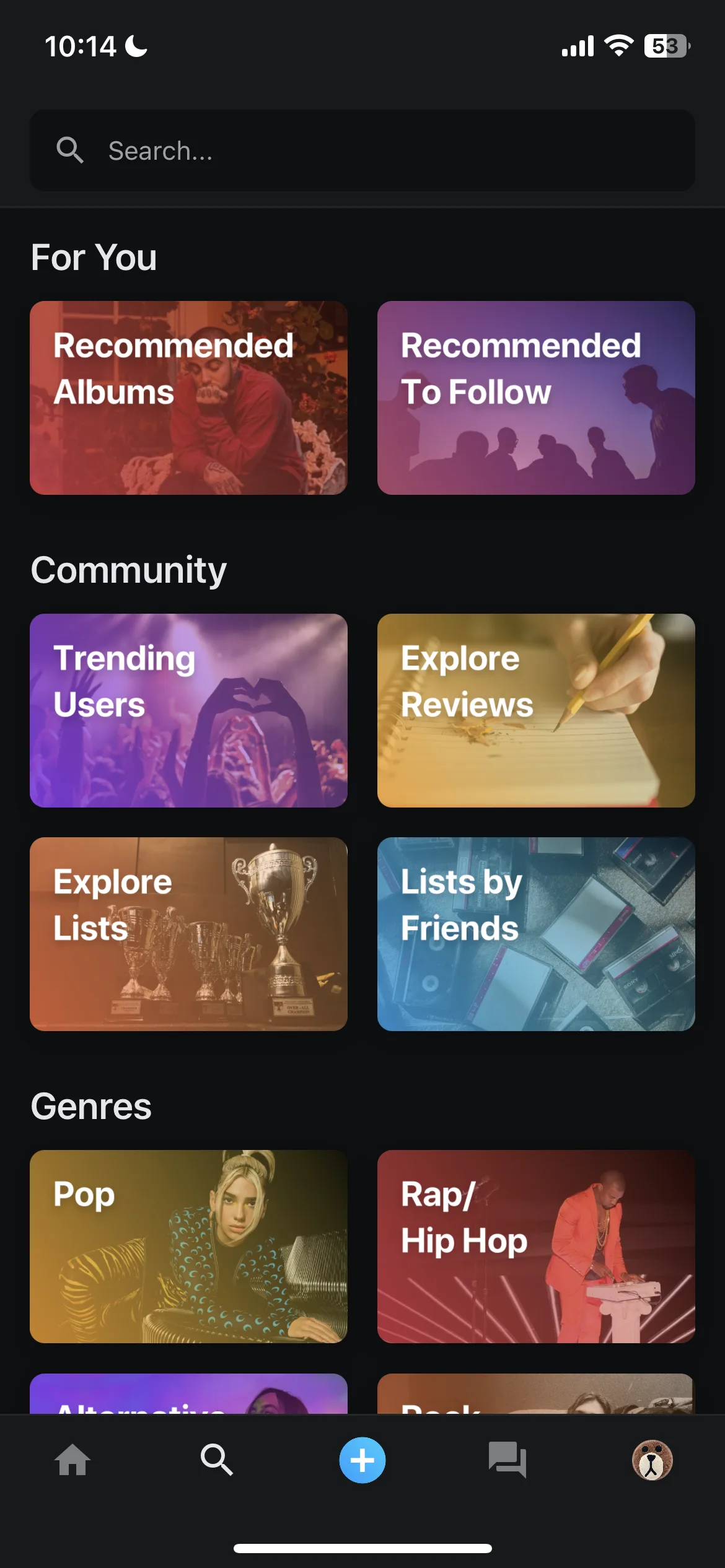Browse the Explore Lists card
This screenshot has width=725, height=1568.
coord(188,934)
